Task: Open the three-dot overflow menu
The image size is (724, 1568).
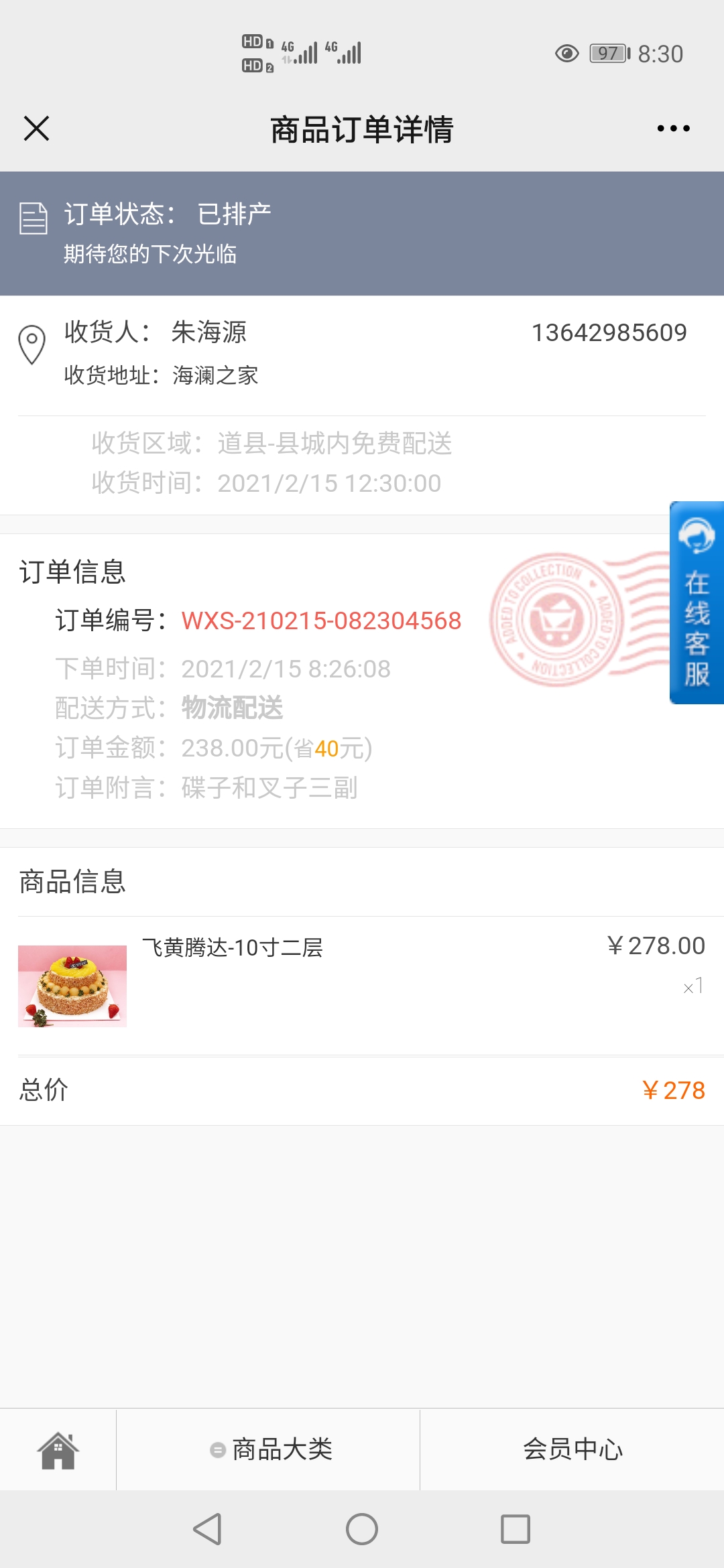Action: point(673,128)
